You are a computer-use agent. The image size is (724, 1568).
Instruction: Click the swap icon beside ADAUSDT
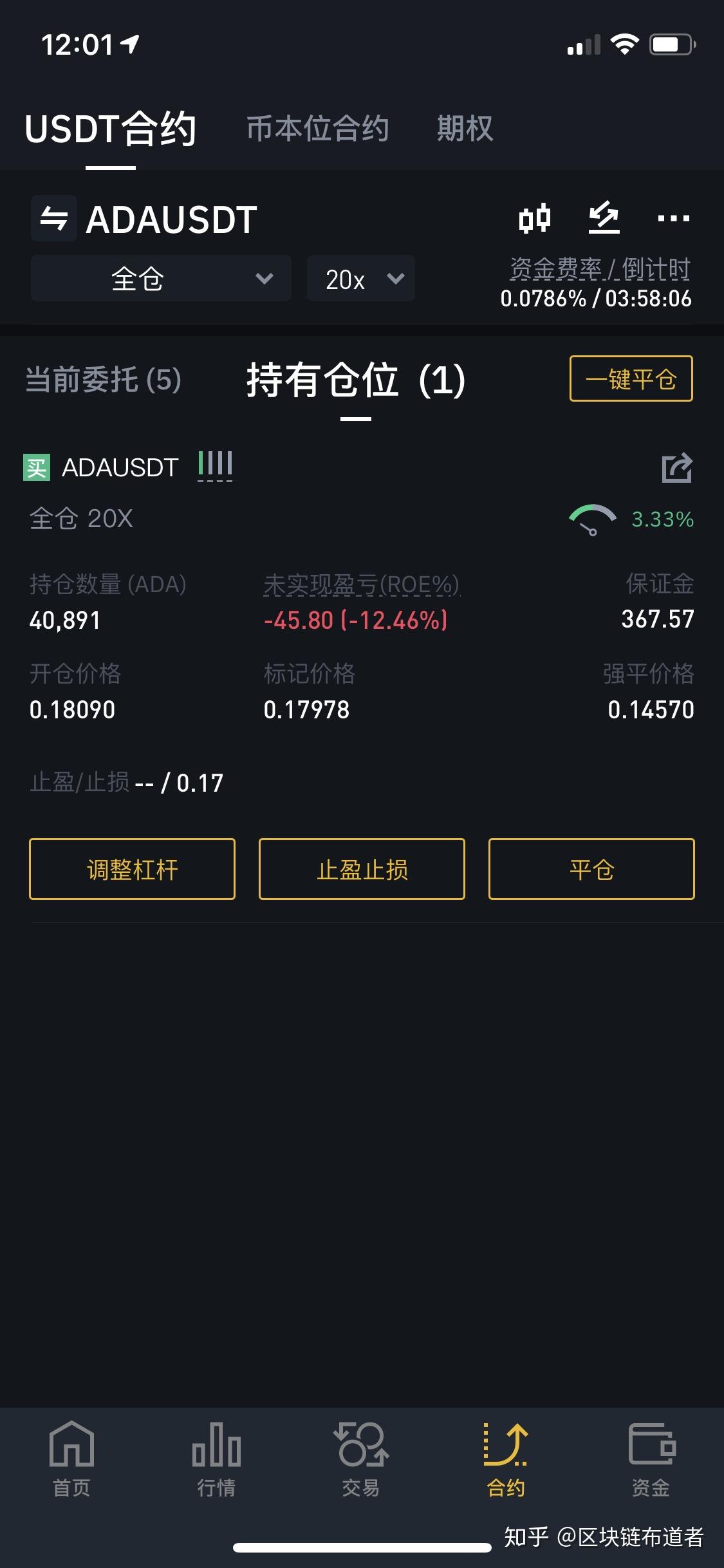54,219
